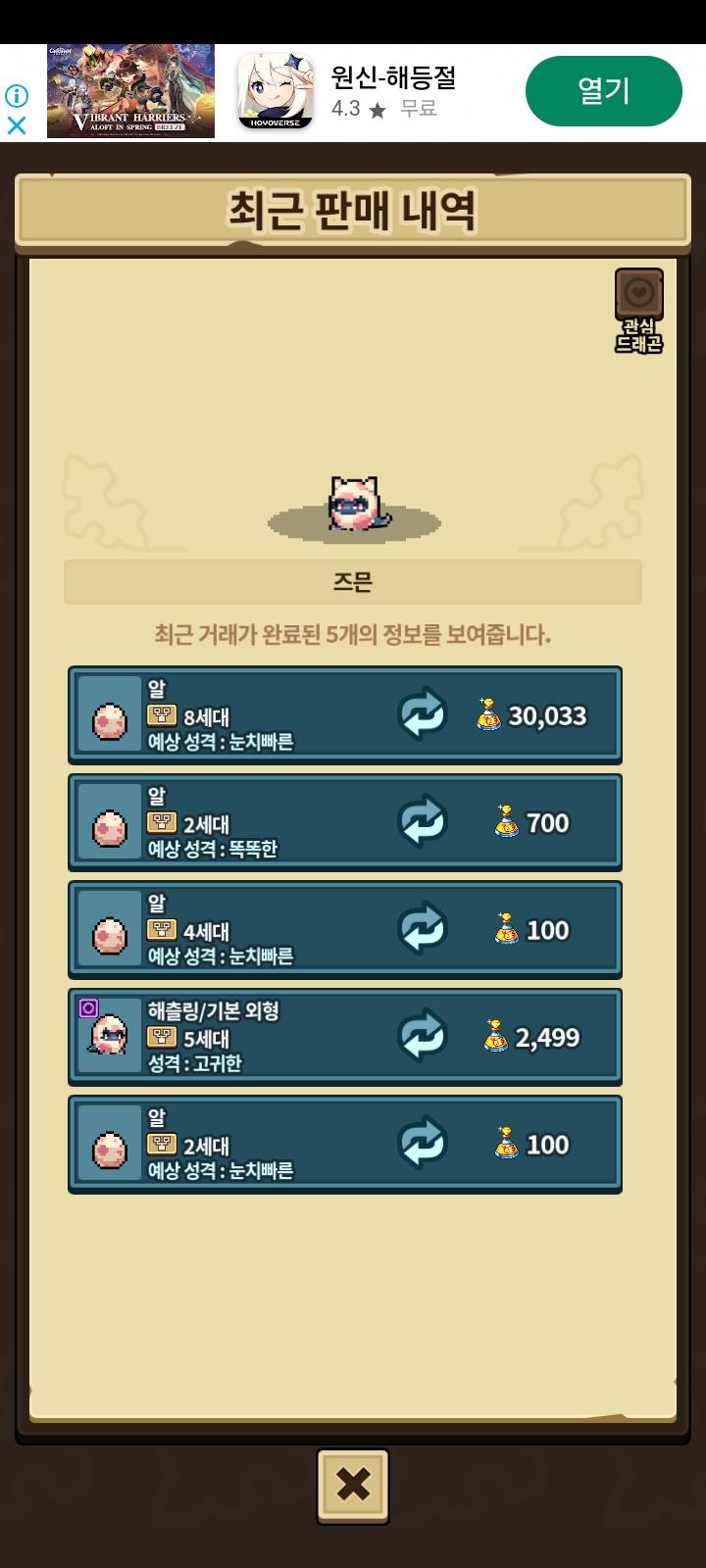The image size is (706, 1568).
Task: Select the 2세대 똑똑한 egg sale row
Action: [x=345, y=822]
